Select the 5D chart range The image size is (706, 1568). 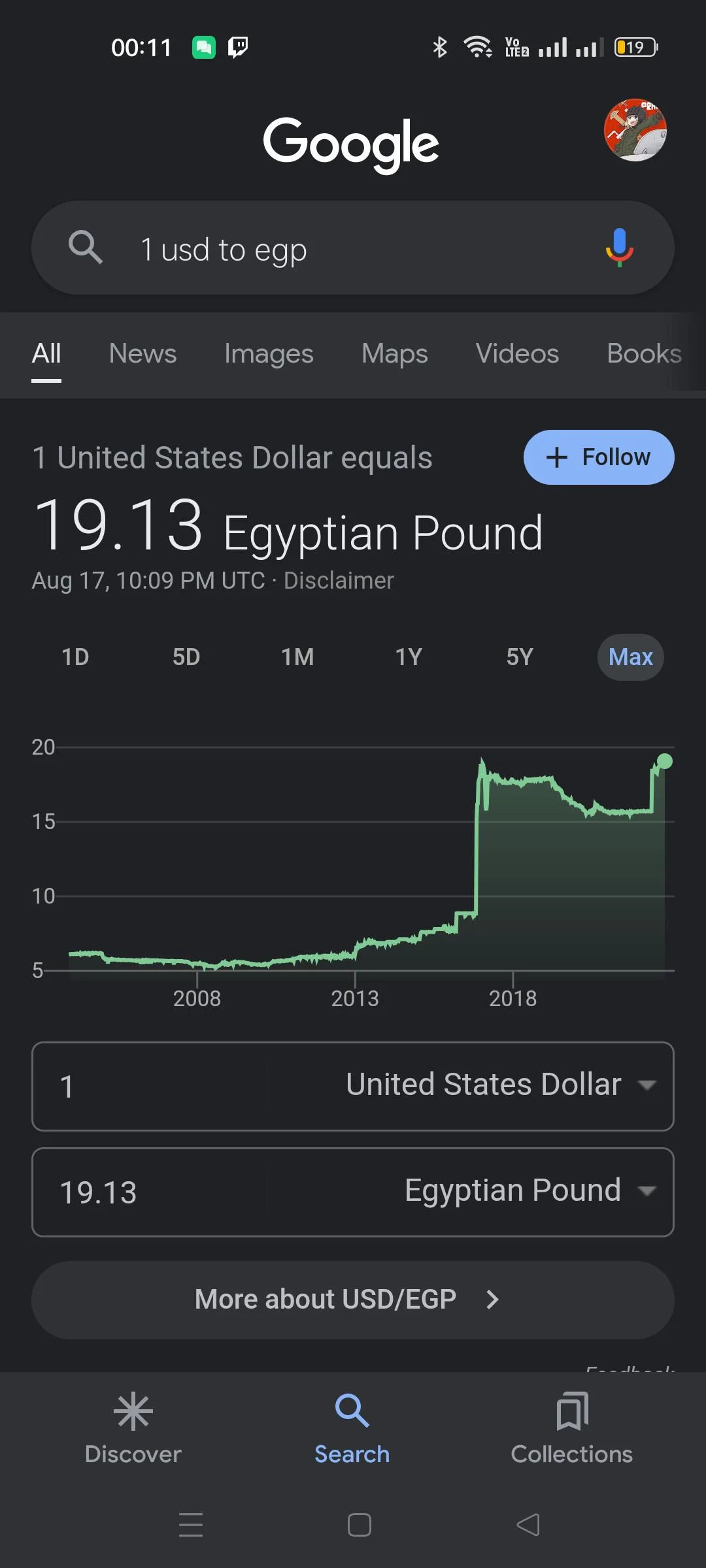(186, 657)
